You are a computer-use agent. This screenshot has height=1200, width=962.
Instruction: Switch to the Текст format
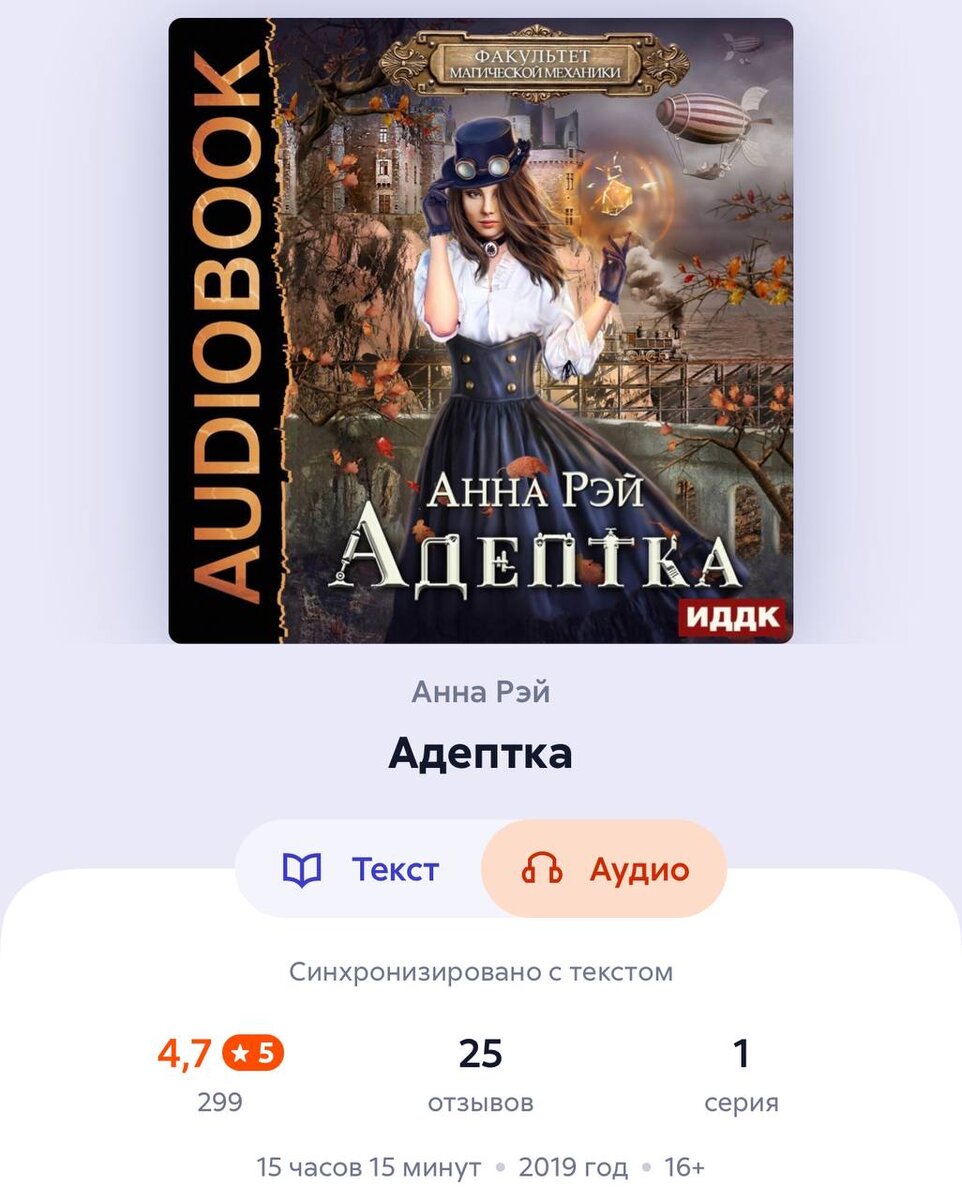[361, 869]
